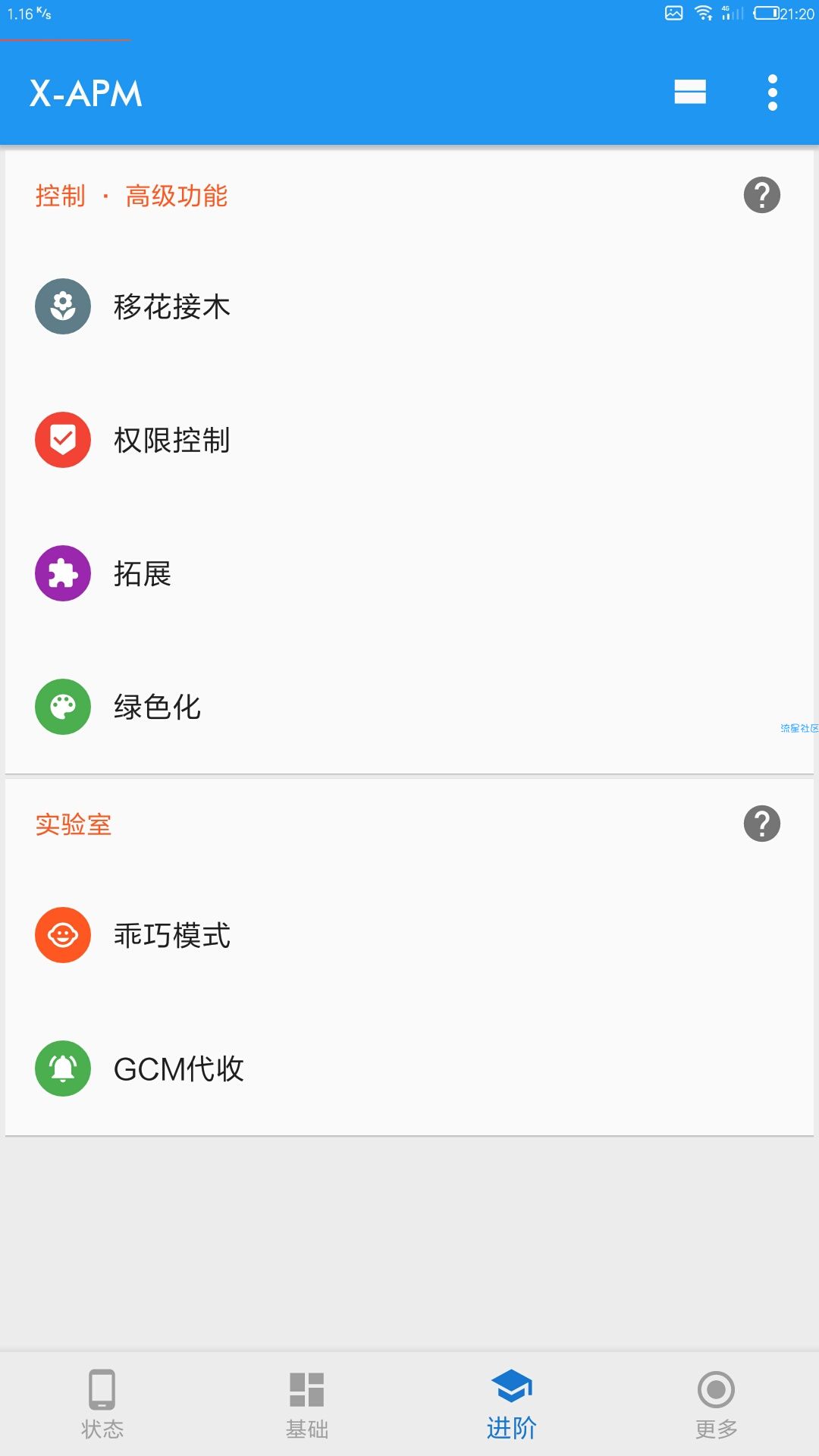
Task: Select the 进阶 tab
Action: [512, 1404]
